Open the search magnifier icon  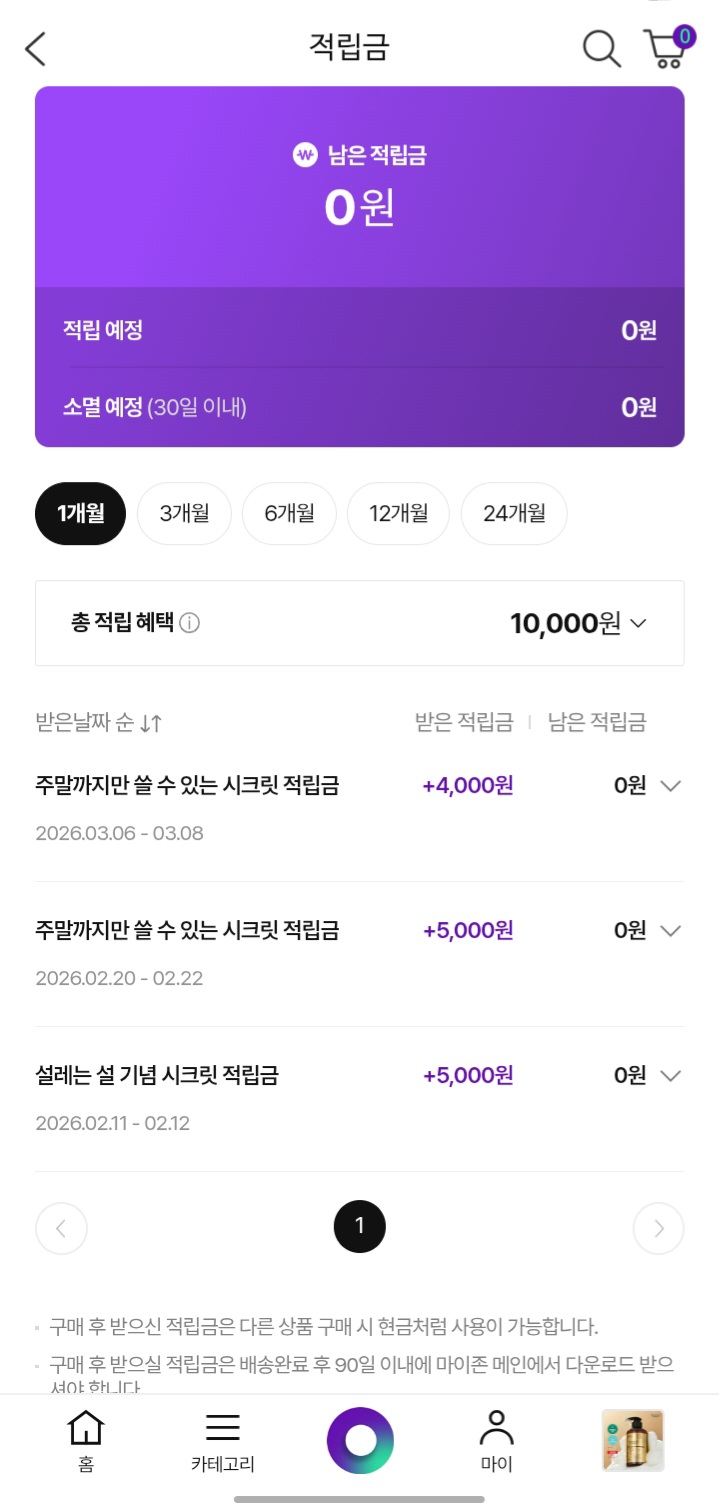point(601,48)
